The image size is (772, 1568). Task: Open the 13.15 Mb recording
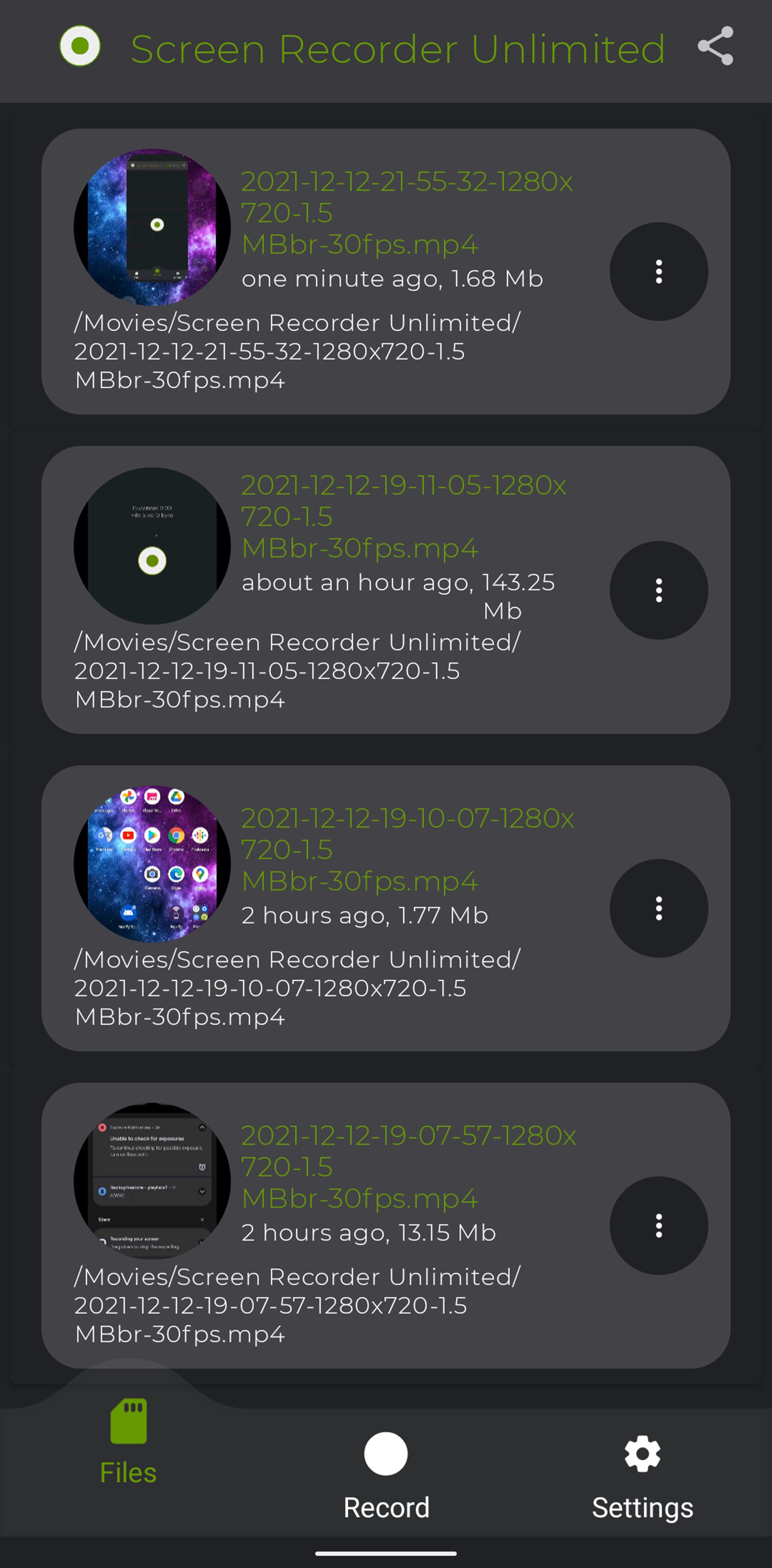(152, 1181)
